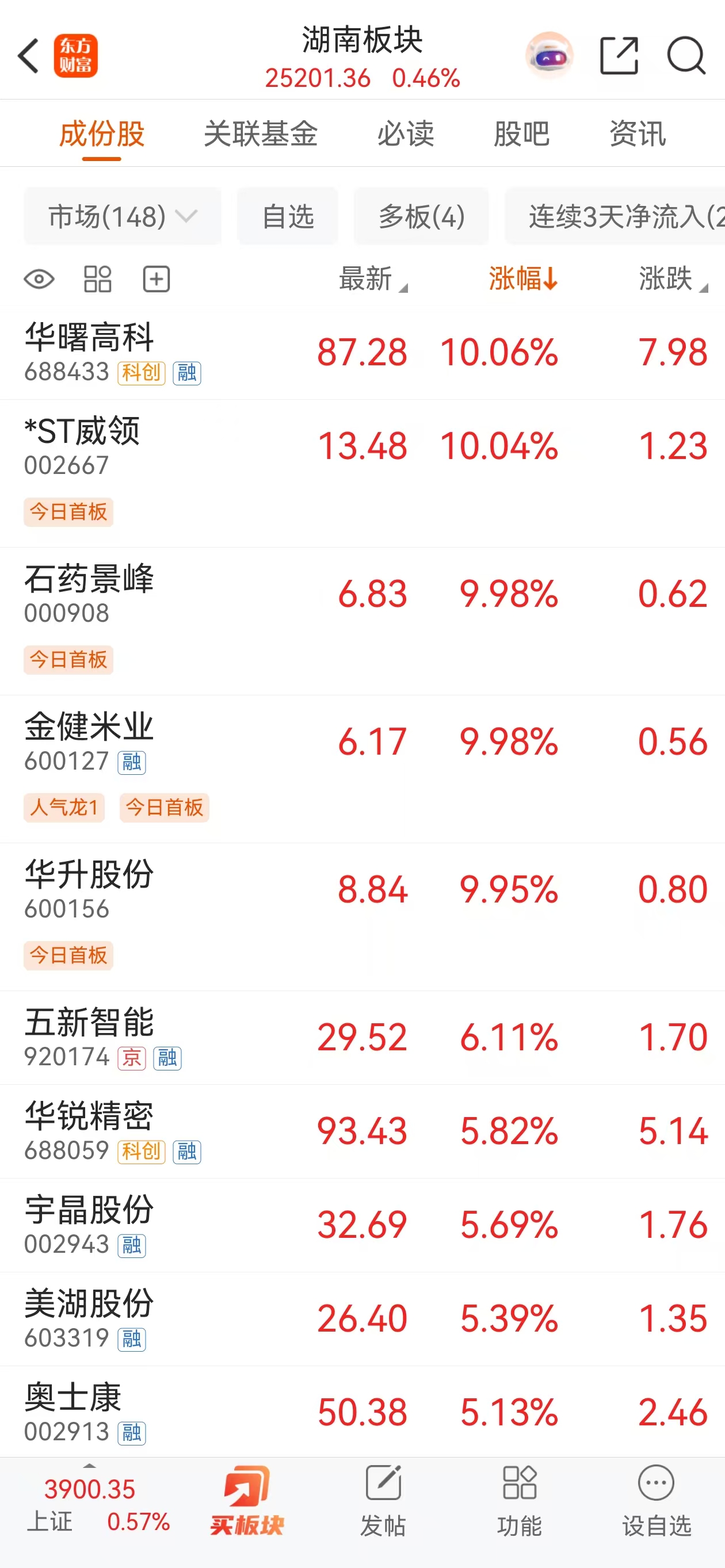Share this board via share icon
The image size is (725, 1568).
click(x=619, y=55)
